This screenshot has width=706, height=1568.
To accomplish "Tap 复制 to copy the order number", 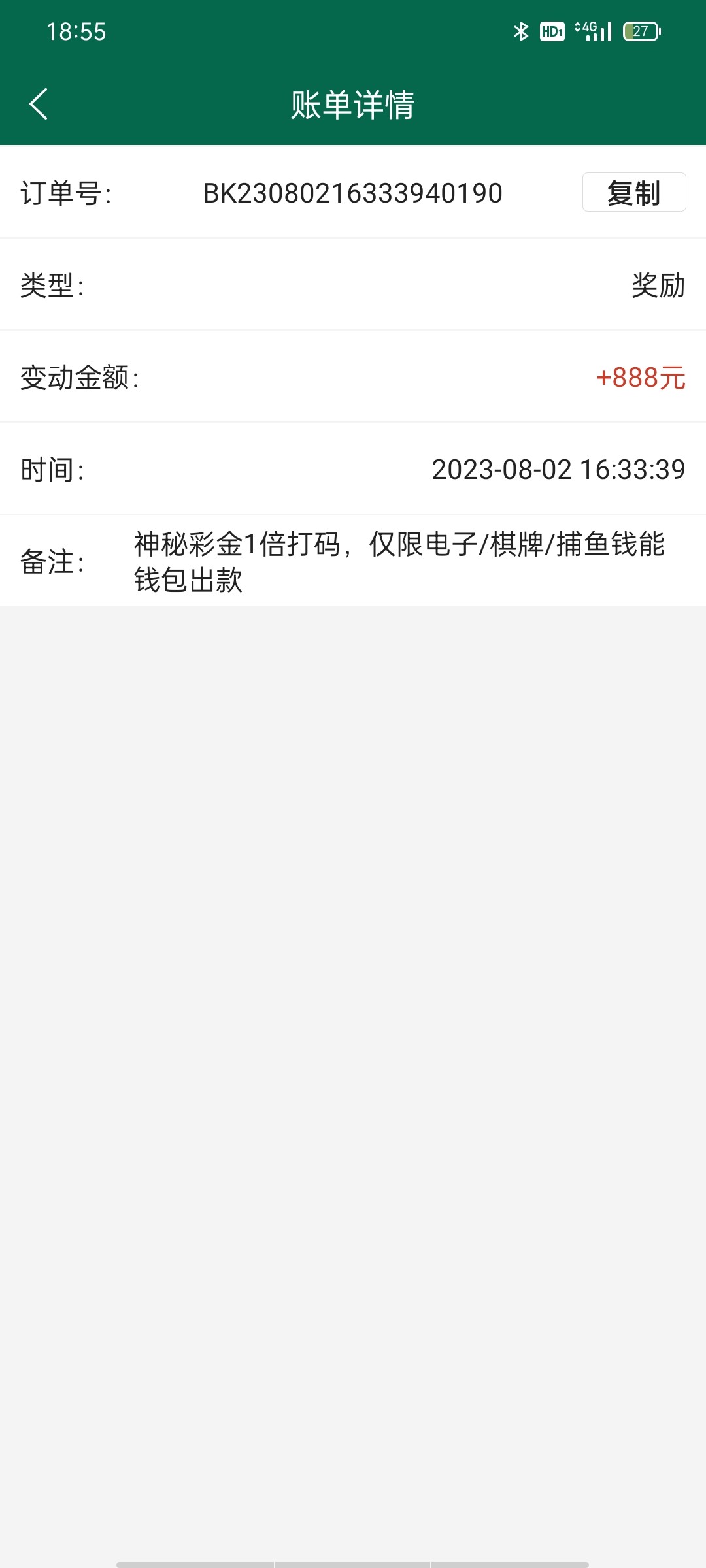I will [x=633, y=193].
